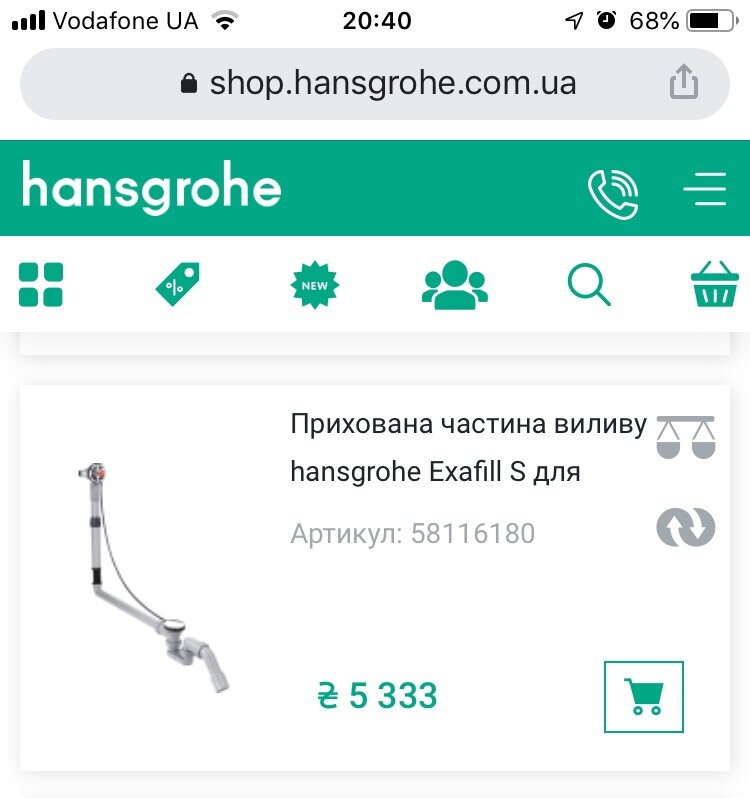Open the NEW products badge
Screen dimensions: 750x798
point(315,285)
